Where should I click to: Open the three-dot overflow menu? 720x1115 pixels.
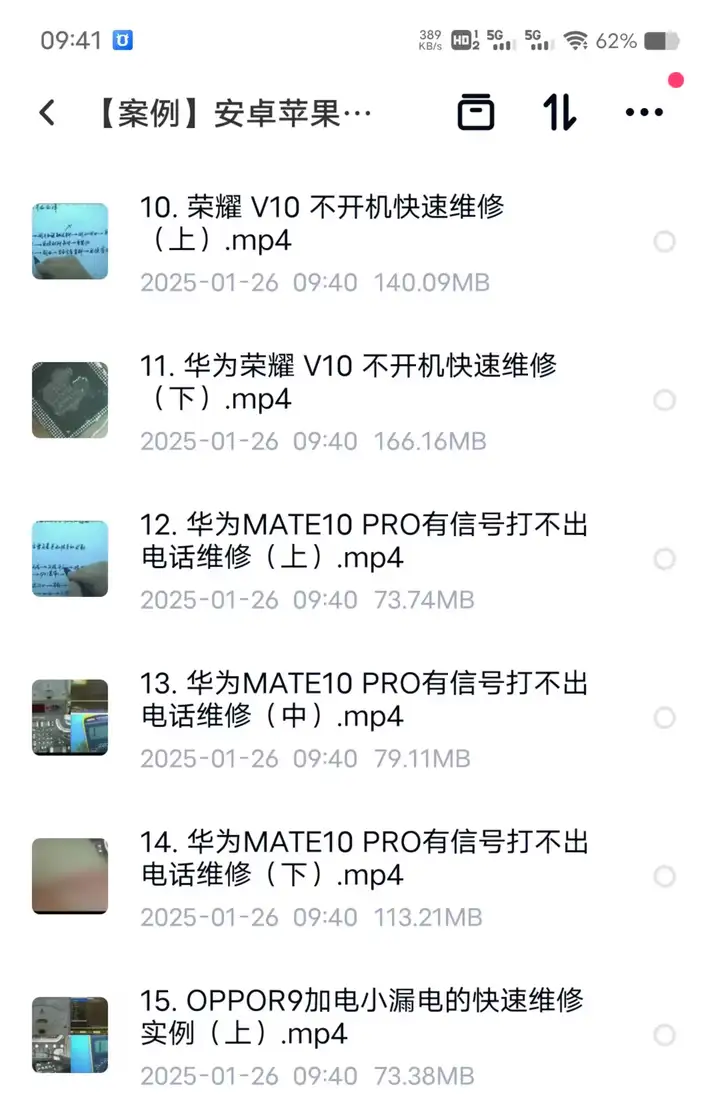click(644, 112)
